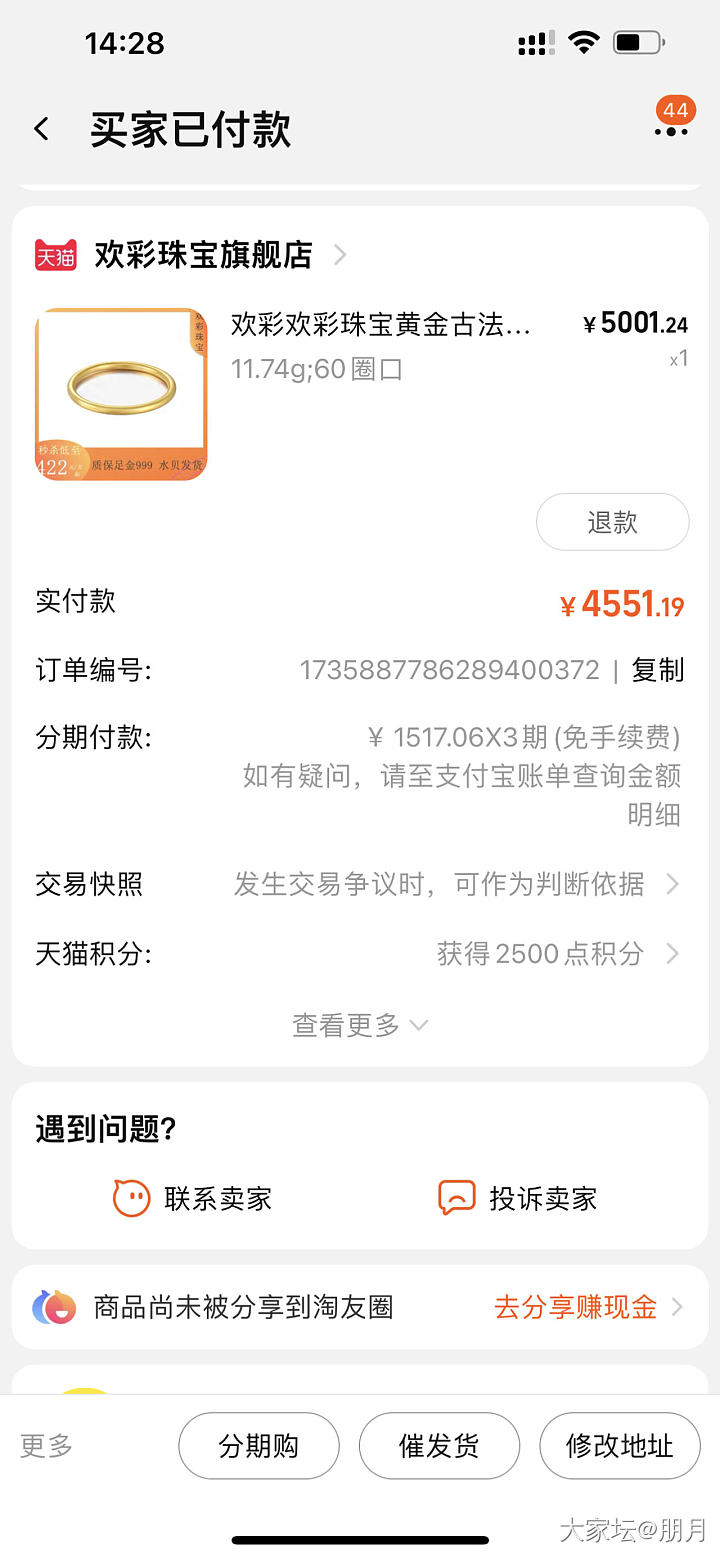Viewport: 720px width, 1558px height.
Task: Go back from the 买家已付款 page
Action: click(x=42, y=129)
